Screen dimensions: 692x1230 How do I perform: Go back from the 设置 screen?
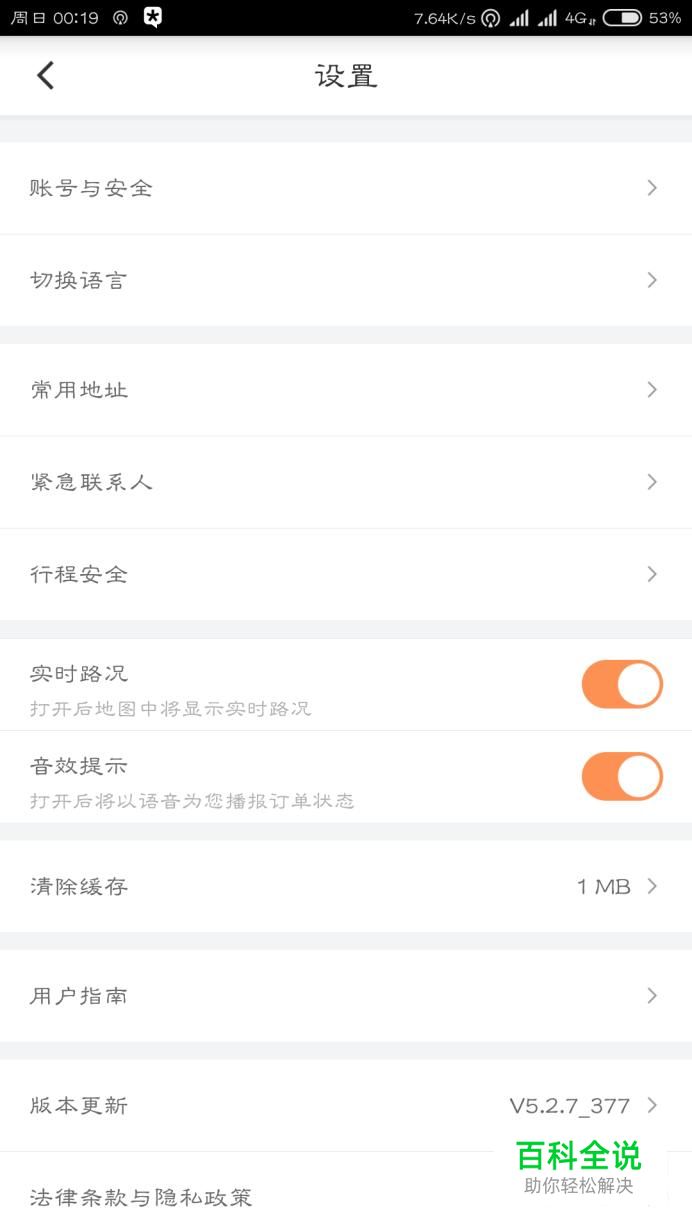[x=45, y=76]
